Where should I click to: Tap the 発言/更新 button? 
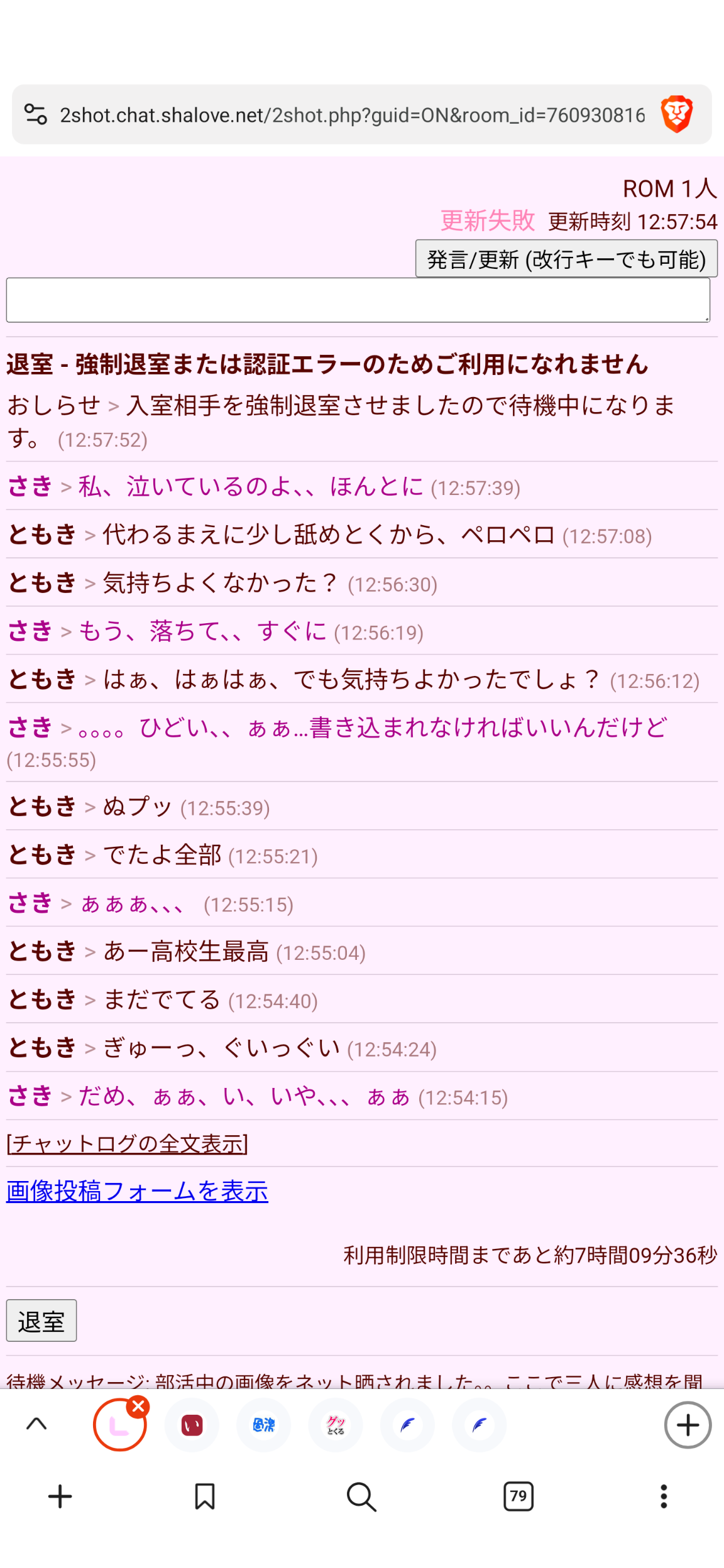pyautogui.click(x=566, y=258)
